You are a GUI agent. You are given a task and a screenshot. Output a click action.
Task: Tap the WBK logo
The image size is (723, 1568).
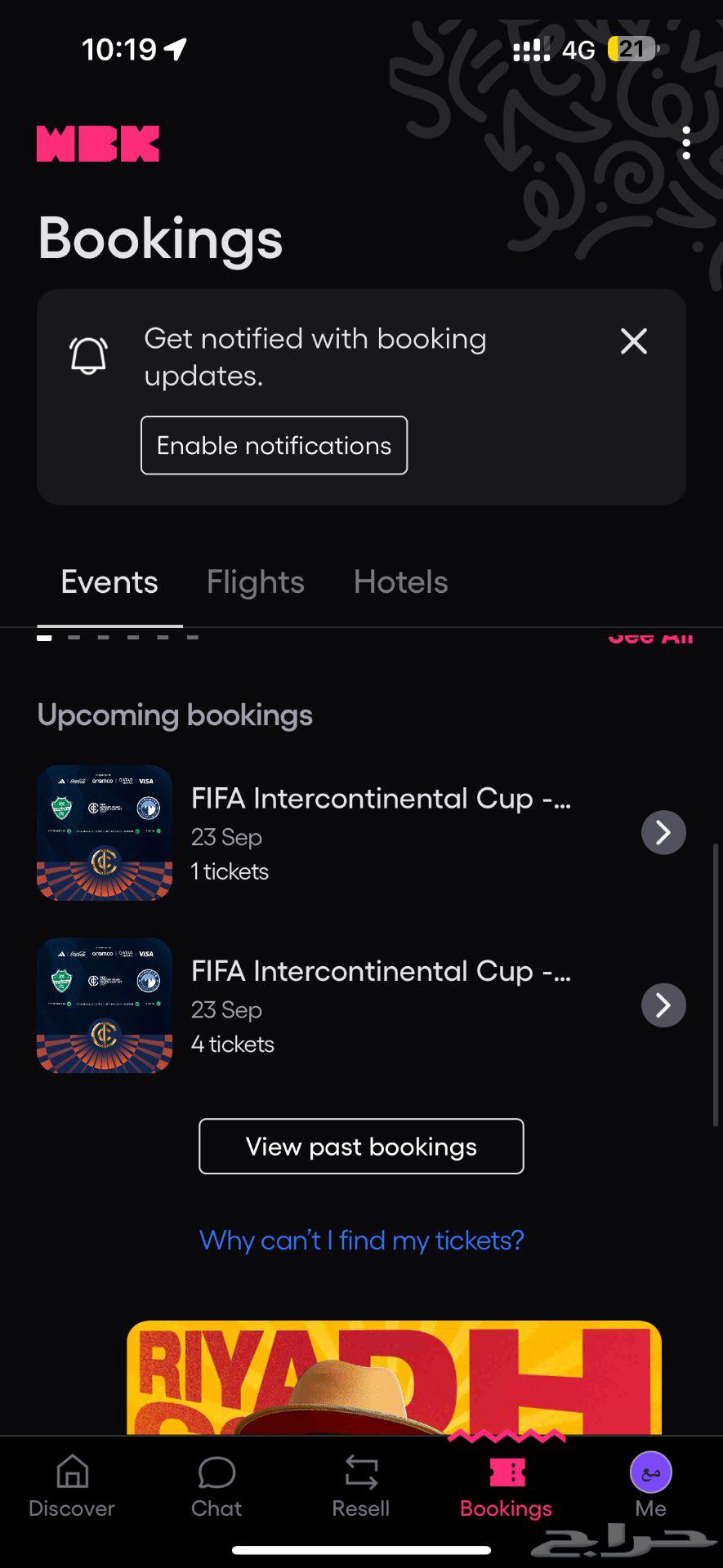click(97, 142)
